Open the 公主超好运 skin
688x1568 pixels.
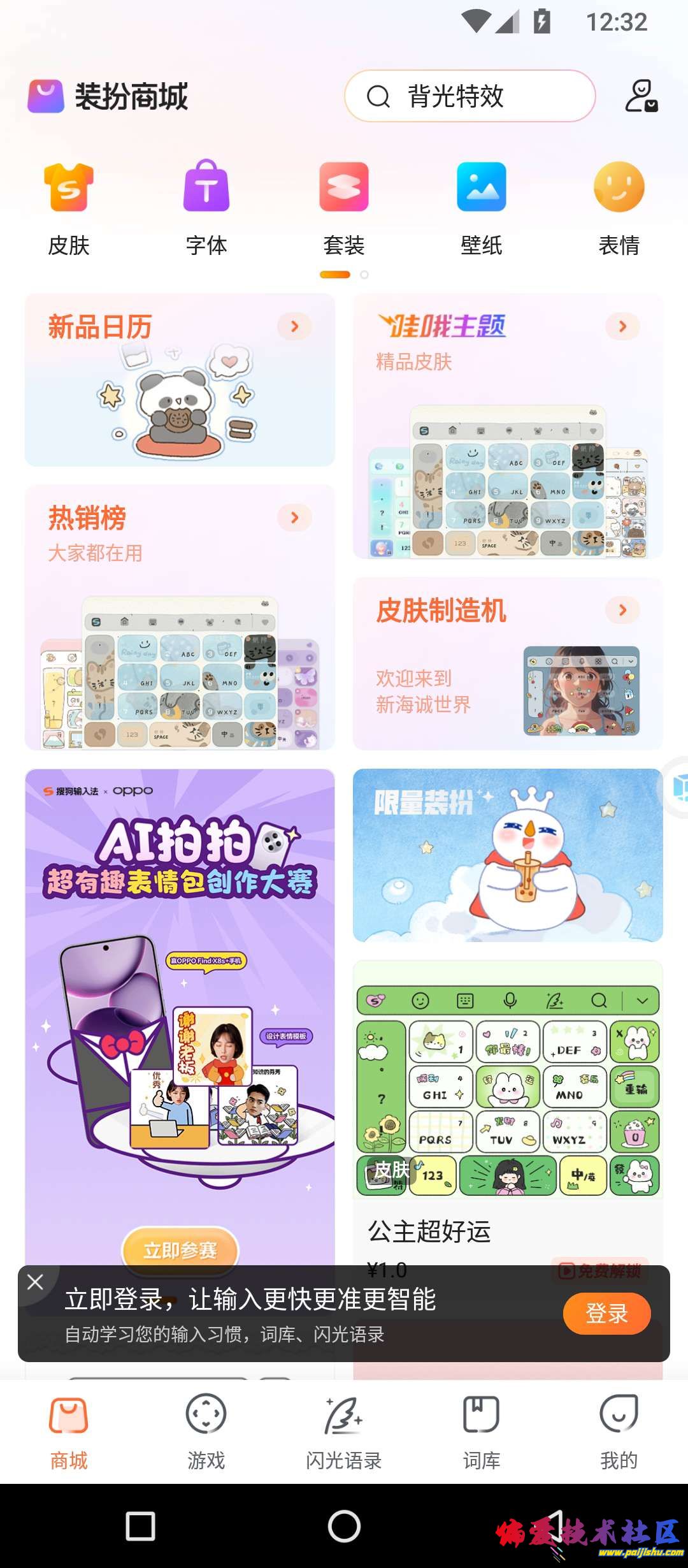[508, 1096]
